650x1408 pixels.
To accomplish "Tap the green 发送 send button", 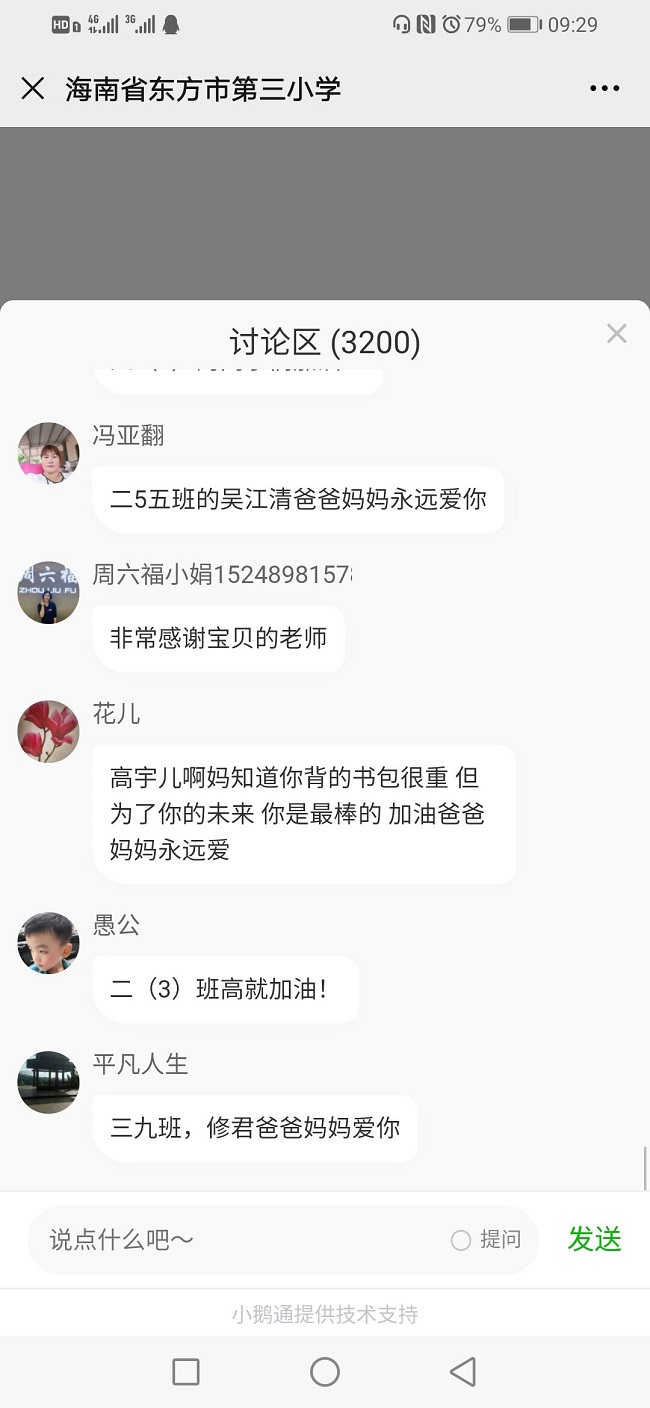I will click(594, 1239).
